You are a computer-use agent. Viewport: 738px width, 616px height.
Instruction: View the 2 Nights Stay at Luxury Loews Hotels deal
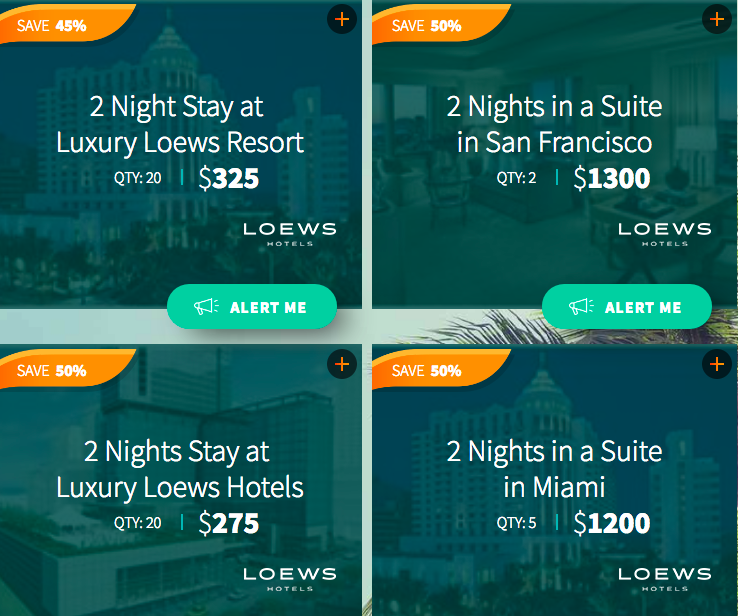(x=180, y=469)
